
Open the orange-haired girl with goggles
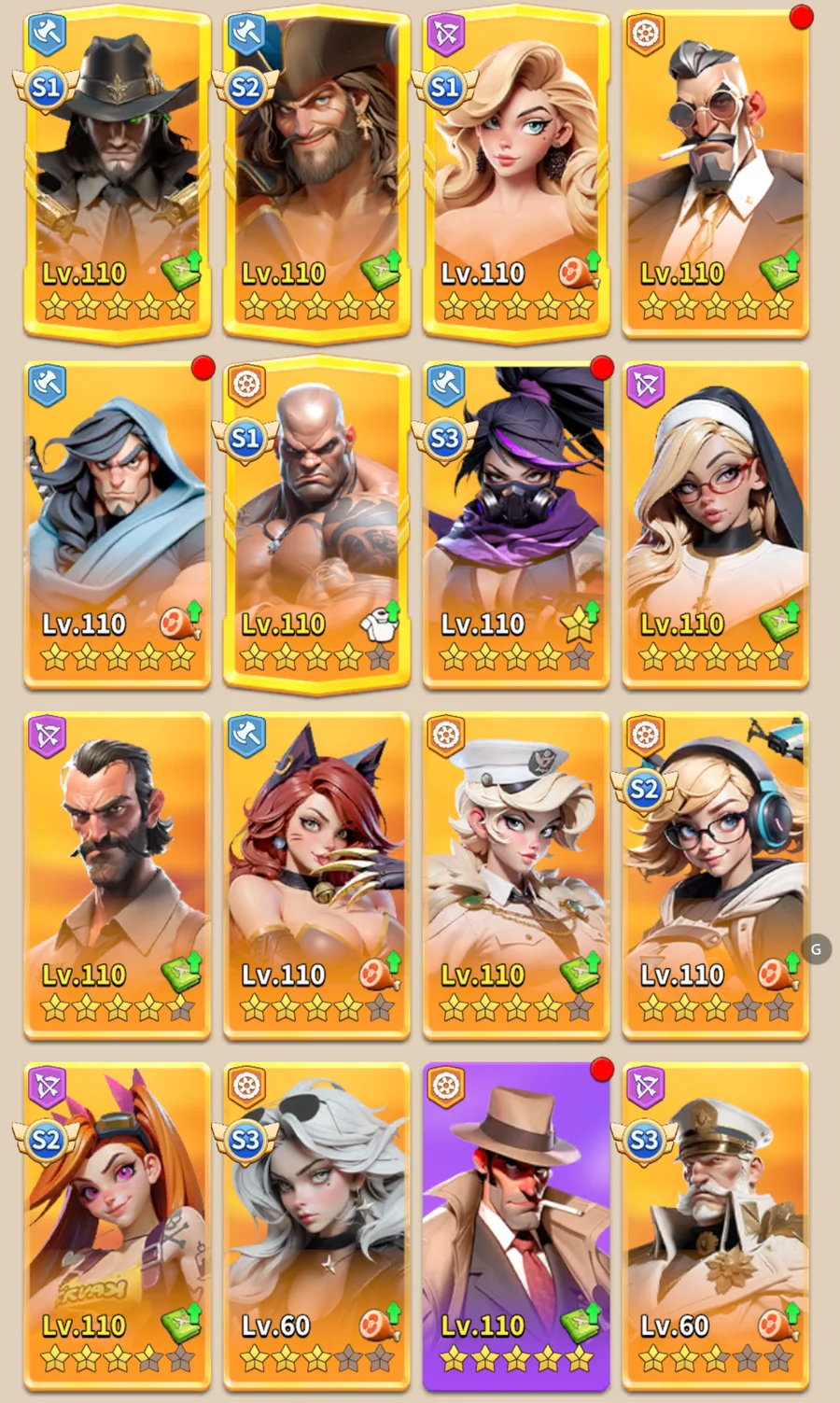coord(117,1223)
